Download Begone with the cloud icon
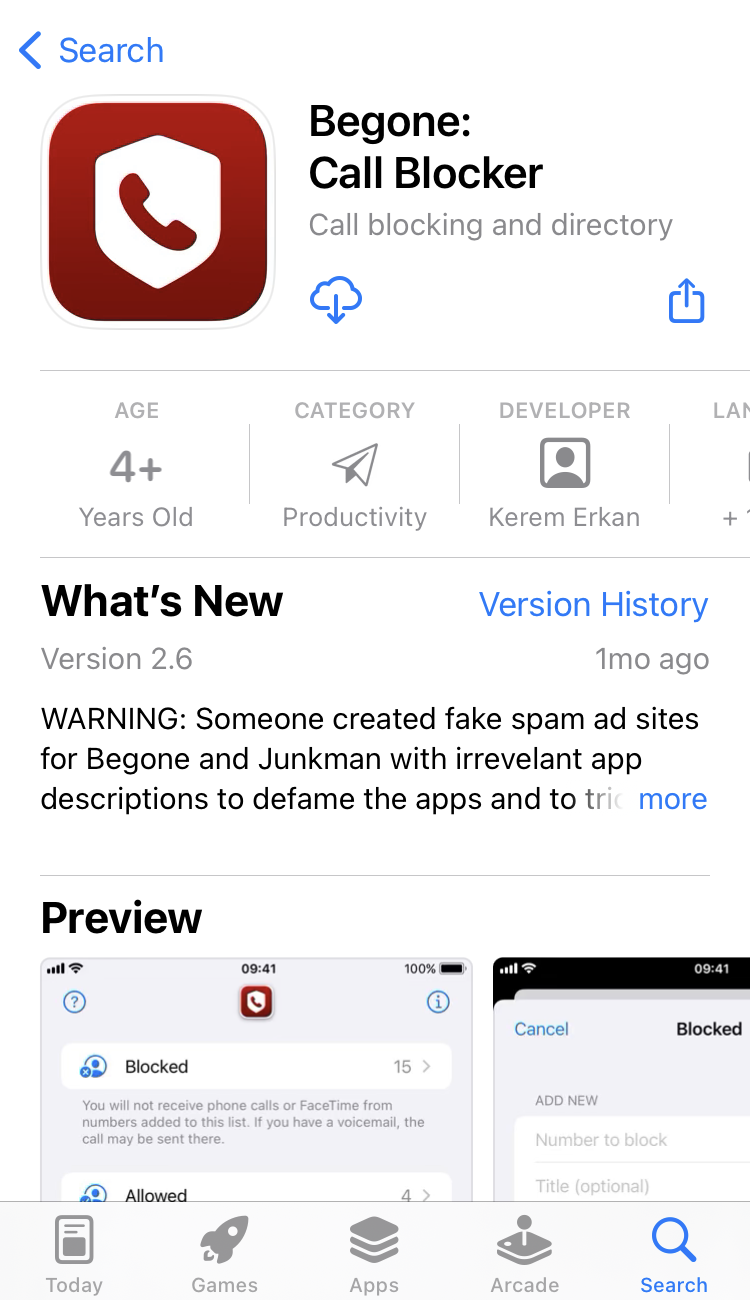The image size is (750, 1300). coord(336,299)
